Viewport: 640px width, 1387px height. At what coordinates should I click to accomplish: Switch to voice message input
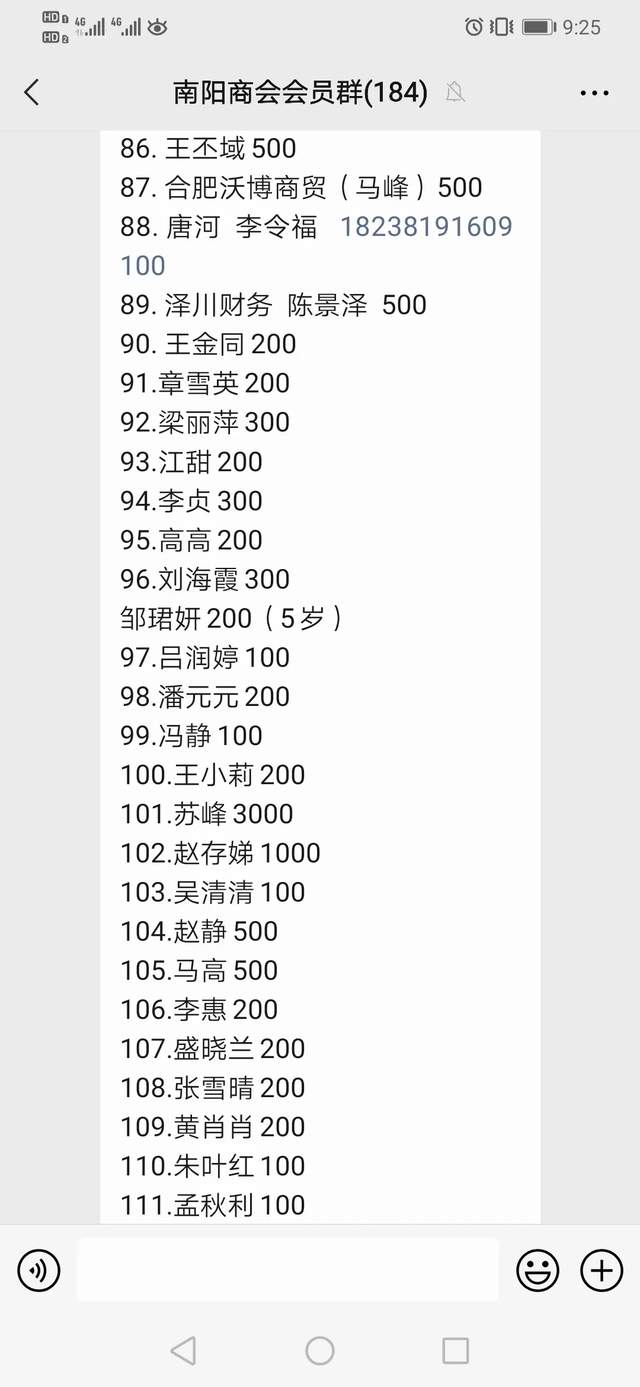(39, 1271)
